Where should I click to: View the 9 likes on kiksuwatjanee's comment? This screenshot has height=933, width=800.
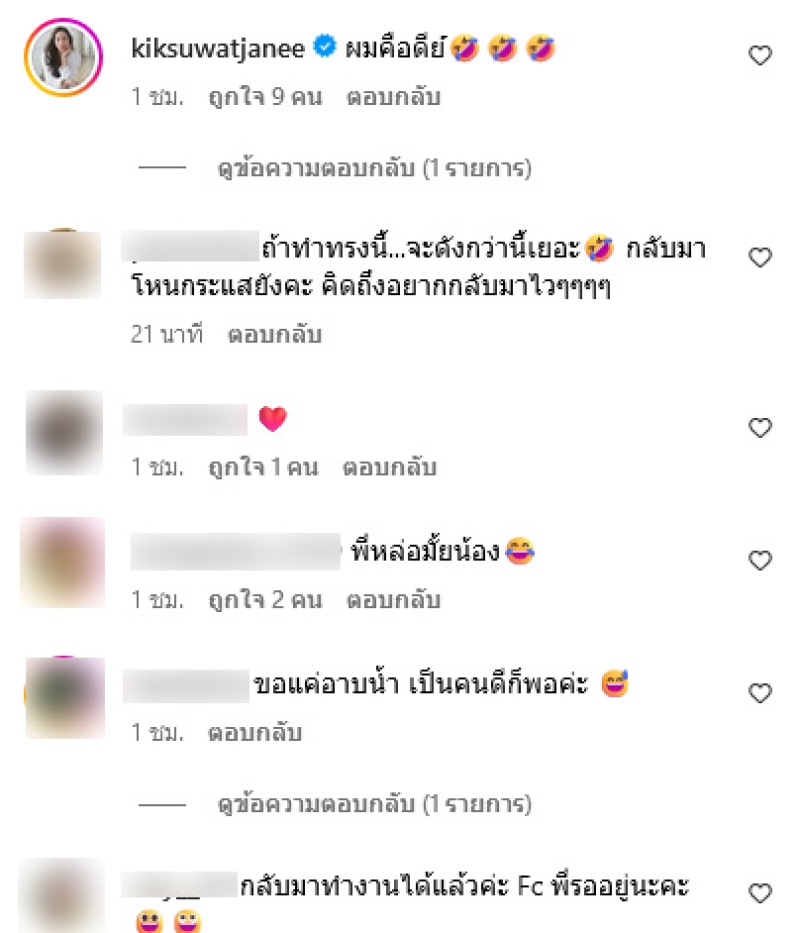coord(265,98)
